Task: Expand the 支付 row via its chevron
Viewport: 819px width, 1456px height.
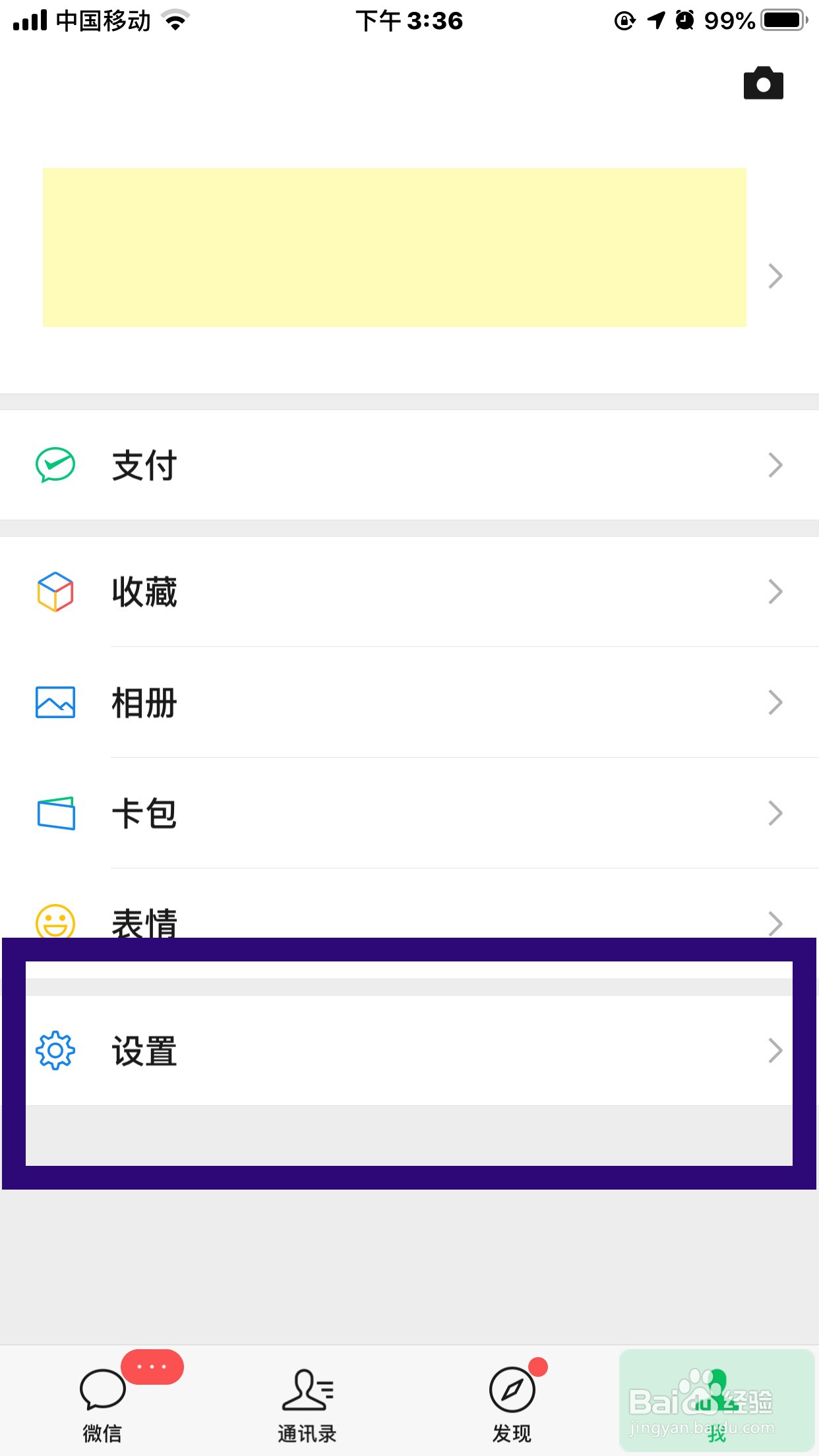Action: [775, 465]
